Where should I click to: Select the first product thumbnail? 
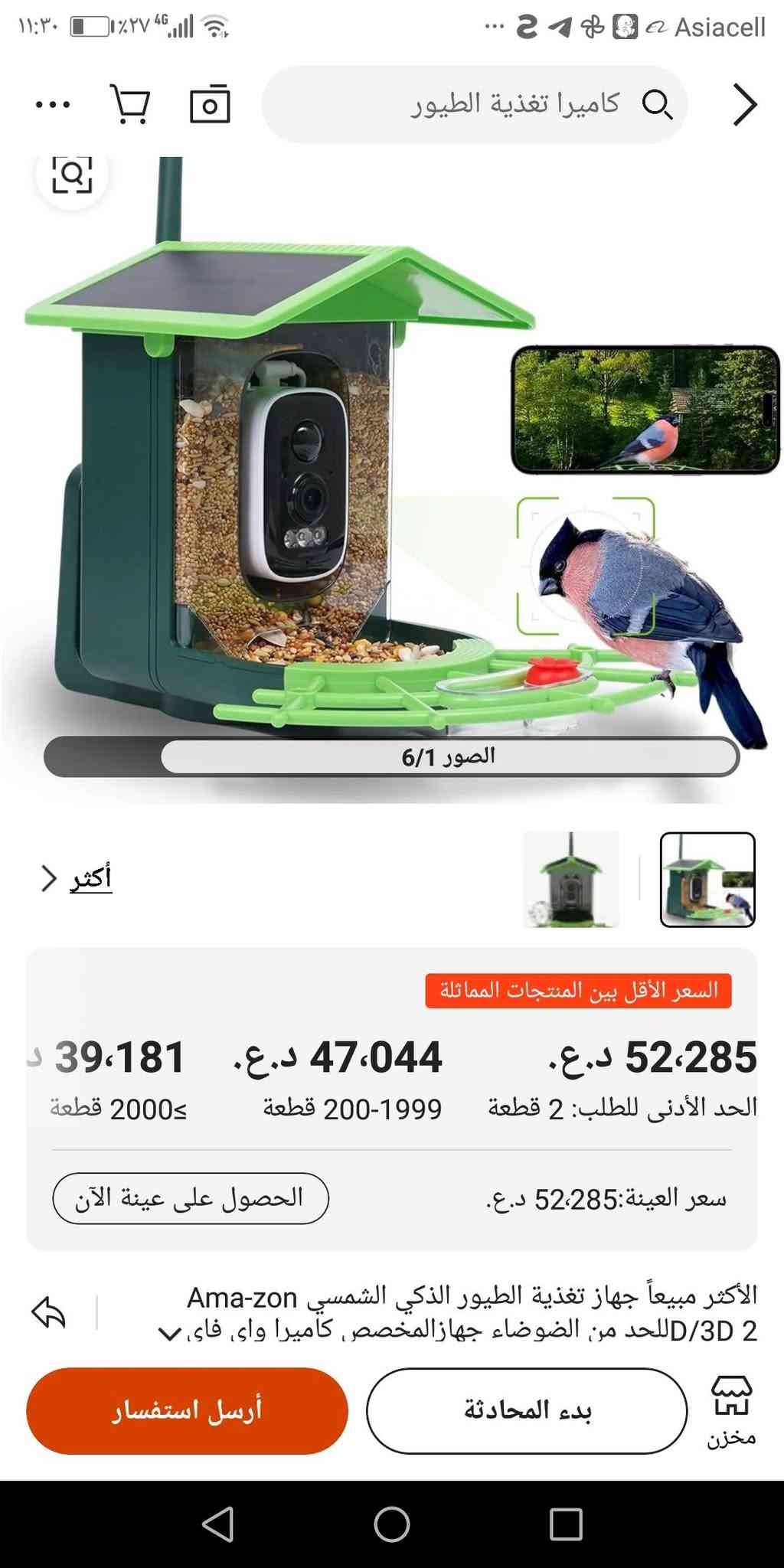pos(707,880)
